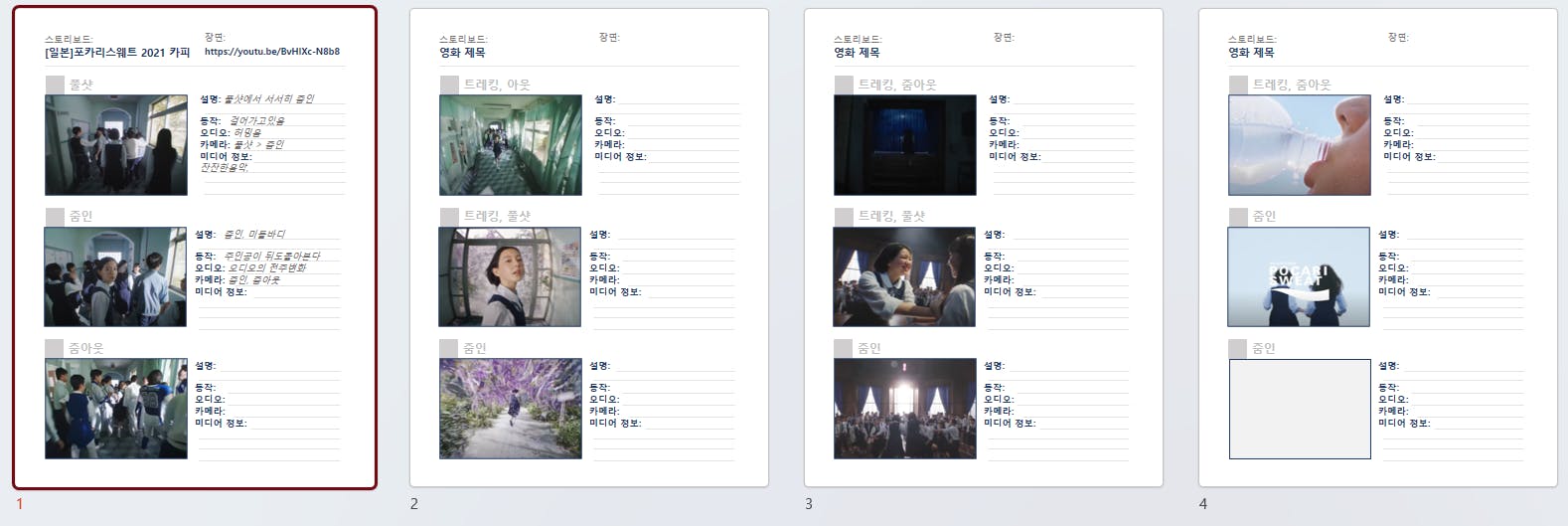Choose slide 4 with Pocari Sweat image
The image size is (1568, 526).
click(1377, 249)
